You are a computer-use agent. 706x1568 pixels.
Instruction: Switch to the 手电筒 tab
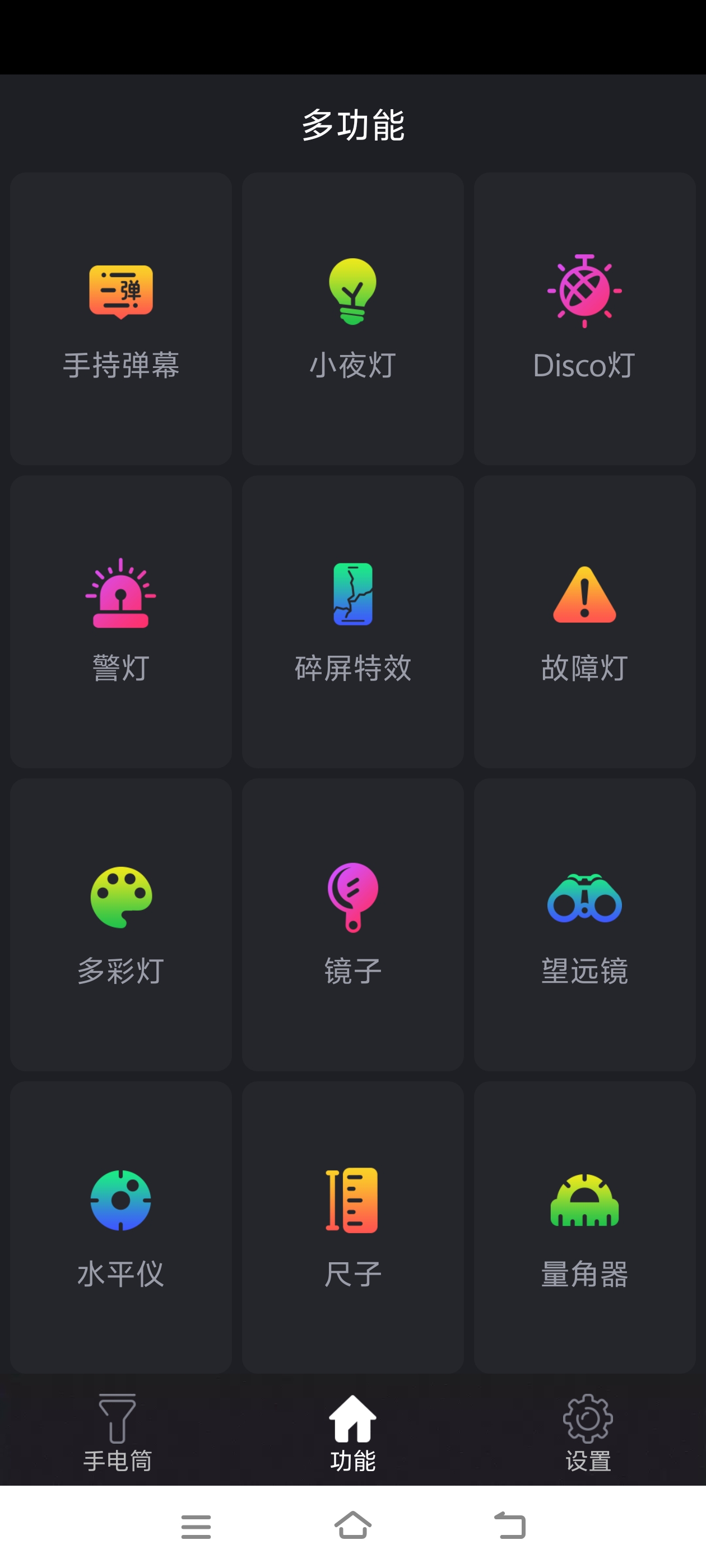coord(118,1433)
